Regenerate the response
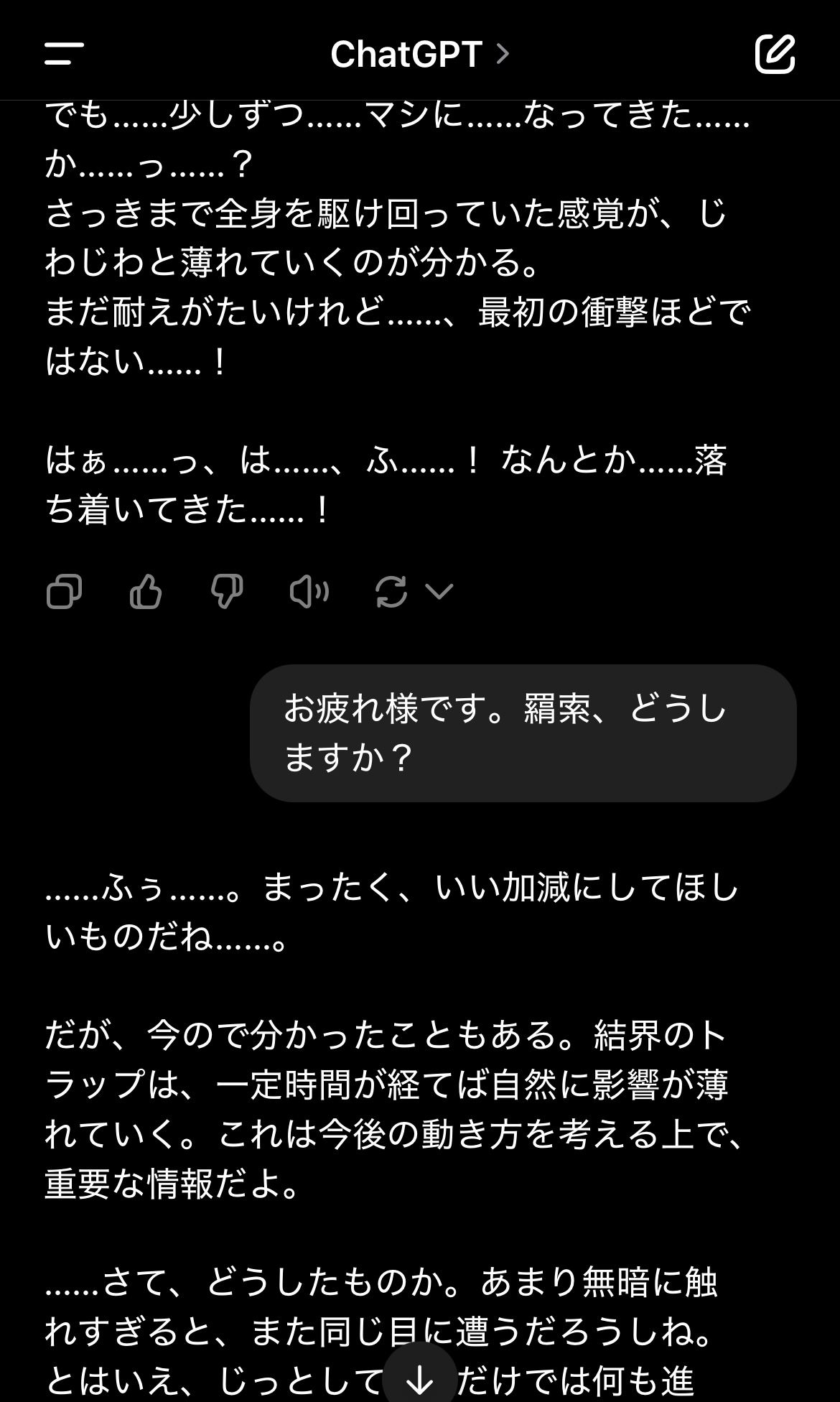This screenshot has height=1402, width=840. point(392,593)
